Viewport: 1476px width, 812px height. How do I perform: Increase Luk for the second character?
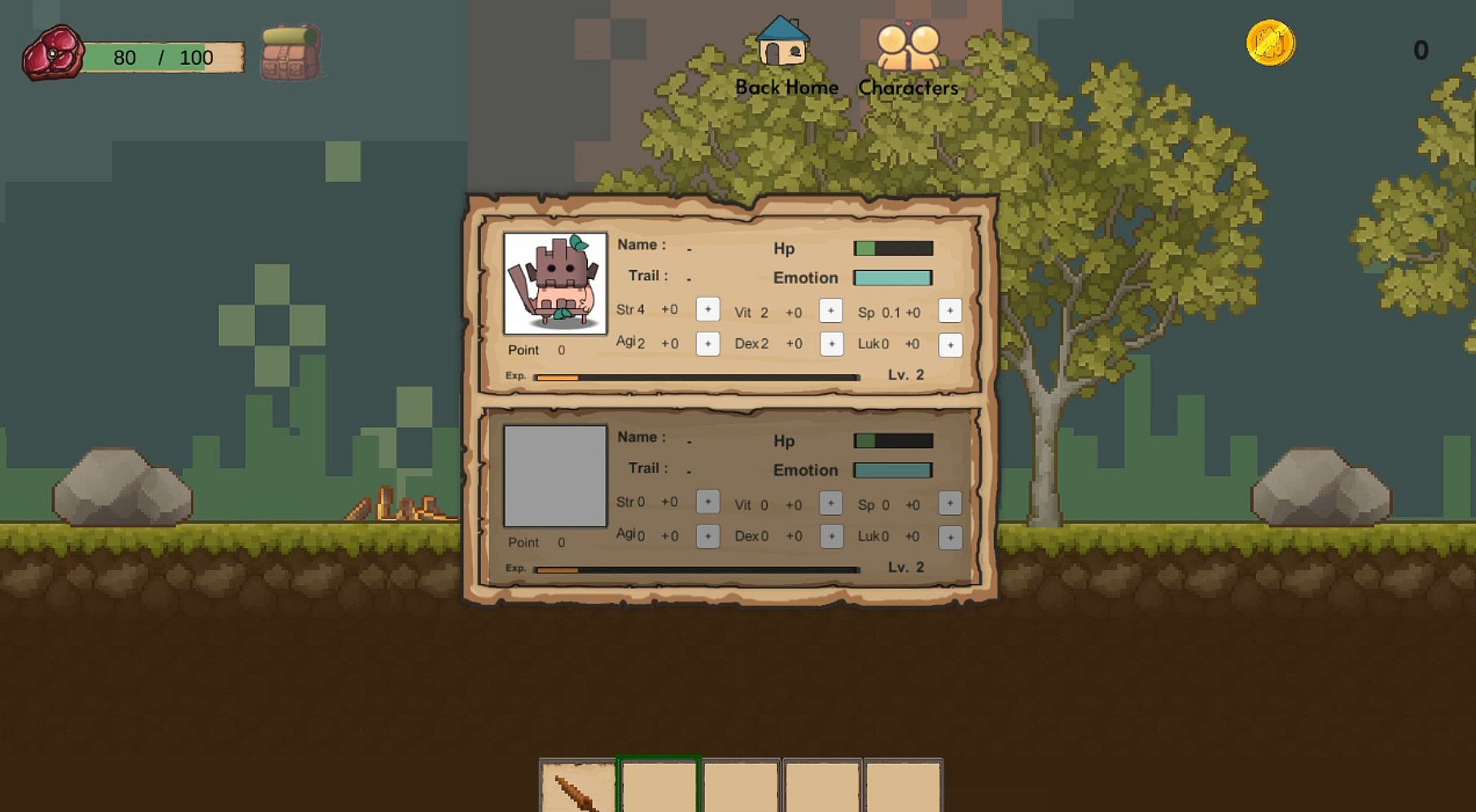(949, 537)
